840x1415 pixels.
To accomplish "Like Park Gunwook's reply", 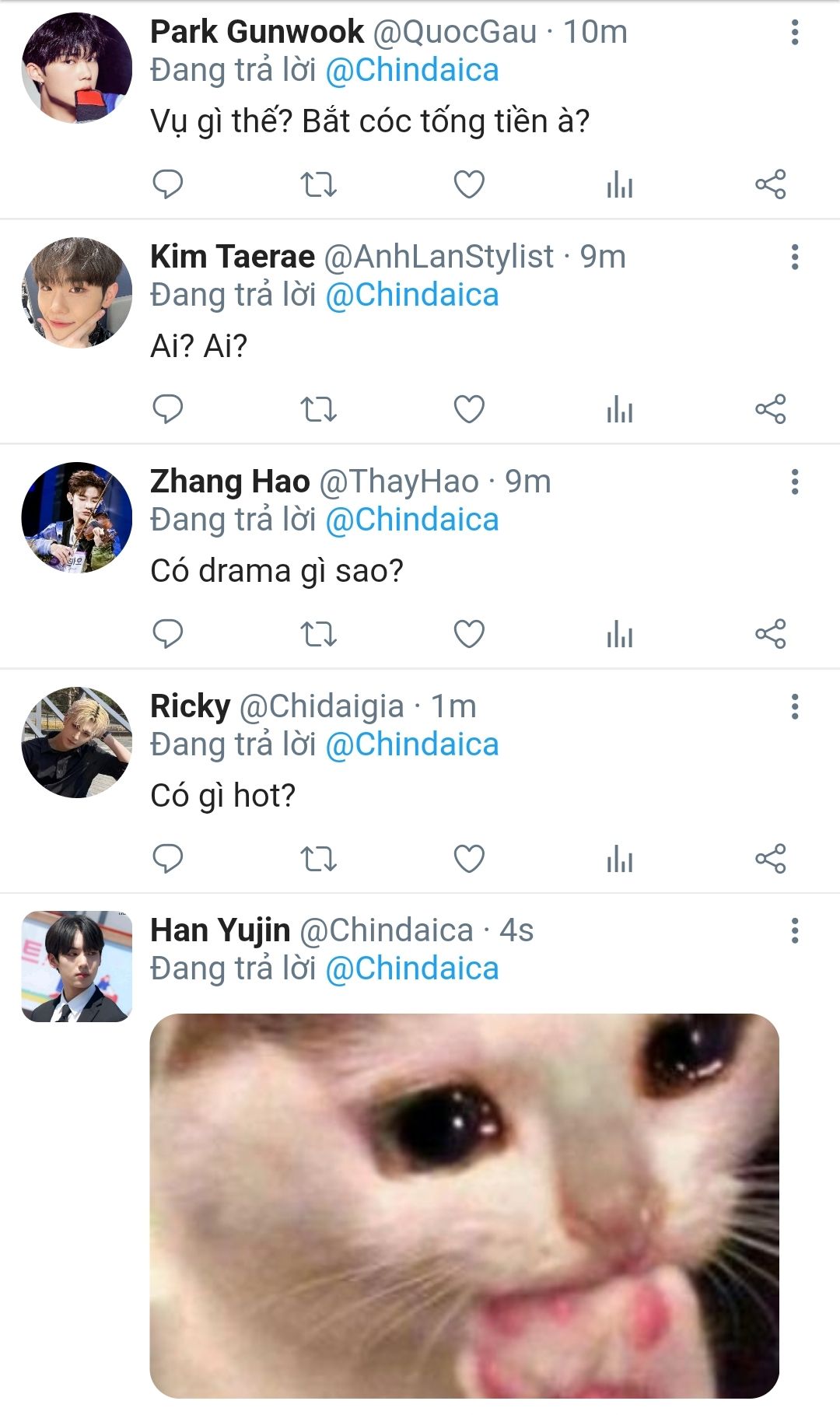I will [469, 184].
